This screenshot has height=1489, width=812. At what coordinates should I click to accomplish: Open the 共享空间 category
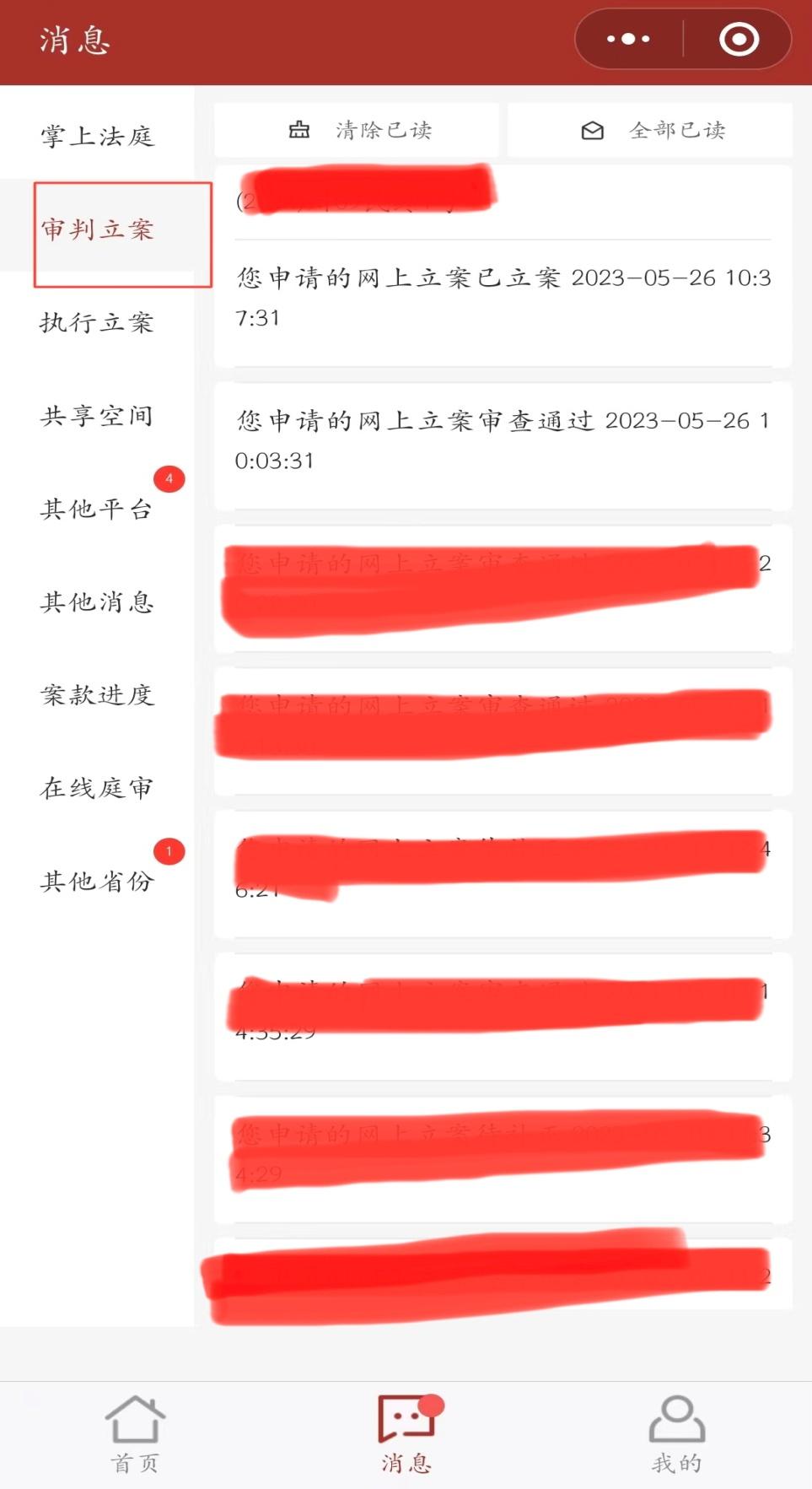[x=97, y=415]
